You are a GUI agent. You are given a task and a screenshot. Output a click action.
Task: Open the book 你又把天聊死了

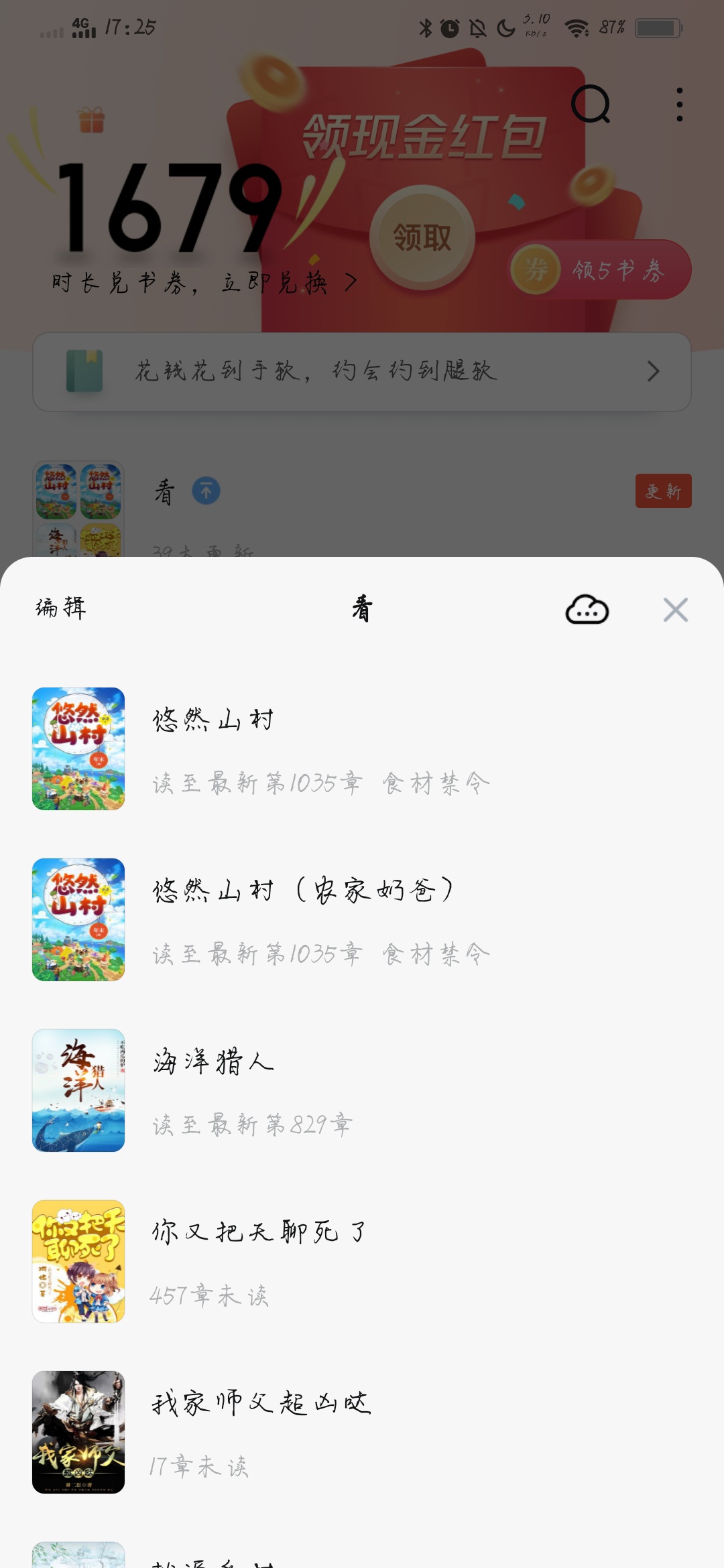pyautogui.click(x=259, y=1233)
